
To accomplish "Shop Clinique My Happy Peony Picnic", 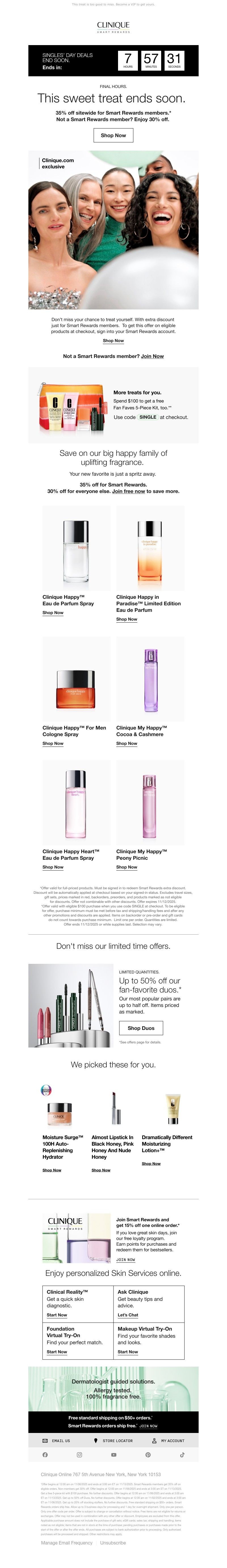I will point(127,867).
